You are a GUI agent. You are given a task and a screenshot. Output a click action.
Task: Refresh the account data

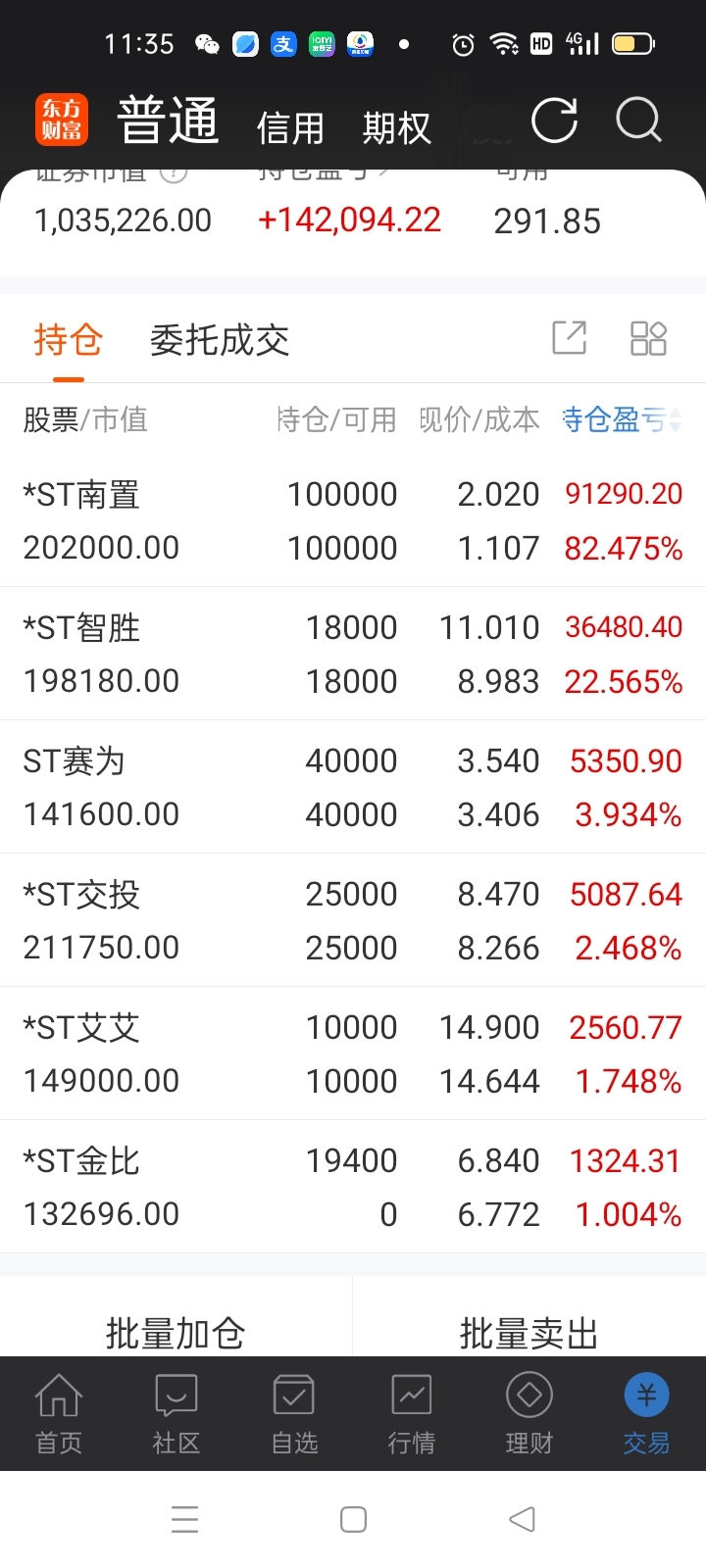[x=554, y=122]
